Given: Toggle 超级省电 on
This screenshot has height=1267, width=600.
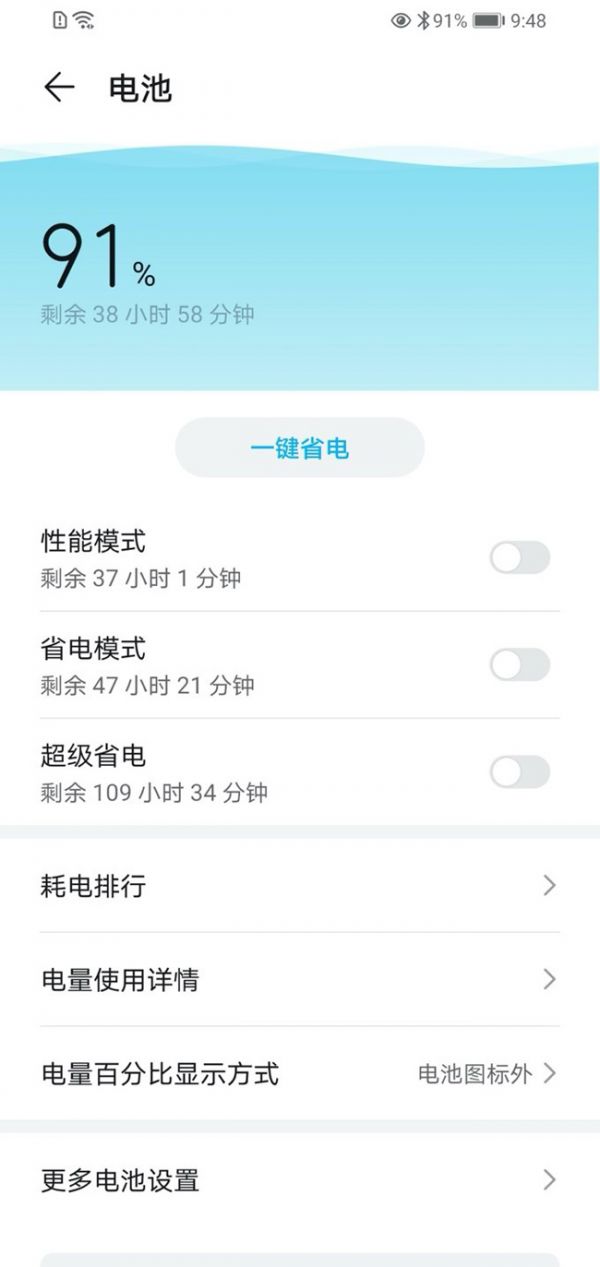Looking at the screenshot, I should click(x=519, y=772).
